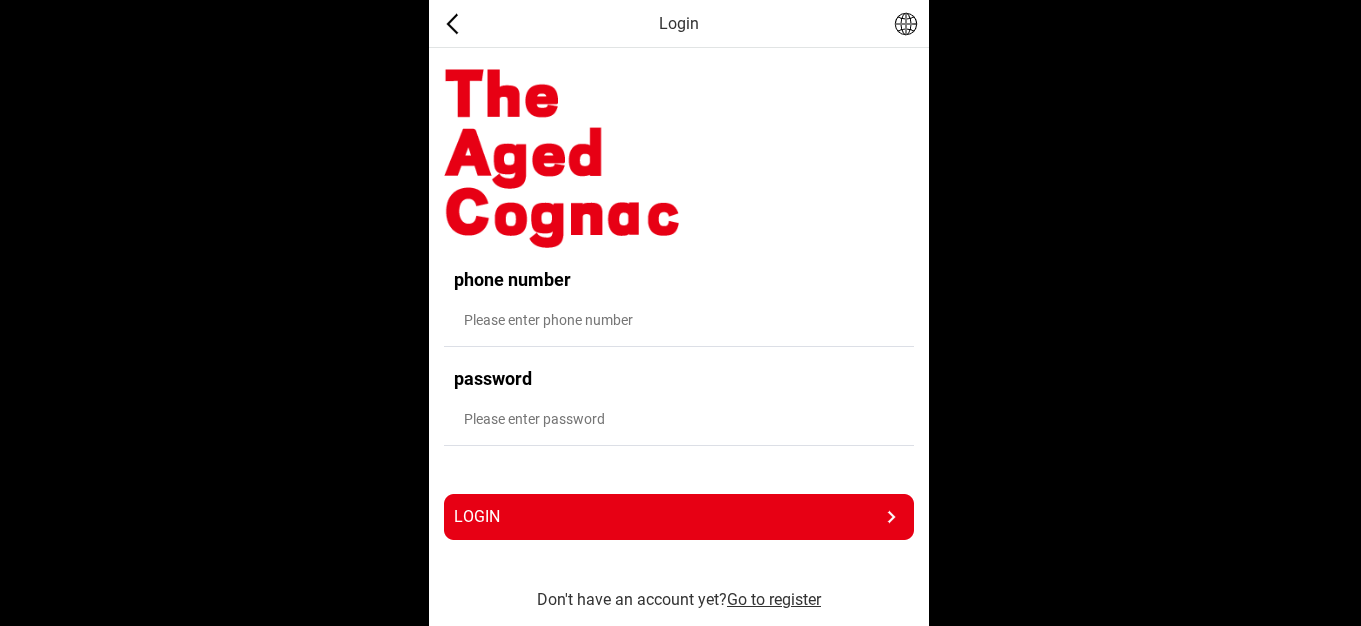Focus the phone number field
1361x626 pixels.
pyautogui.click(x=678, y=320)
